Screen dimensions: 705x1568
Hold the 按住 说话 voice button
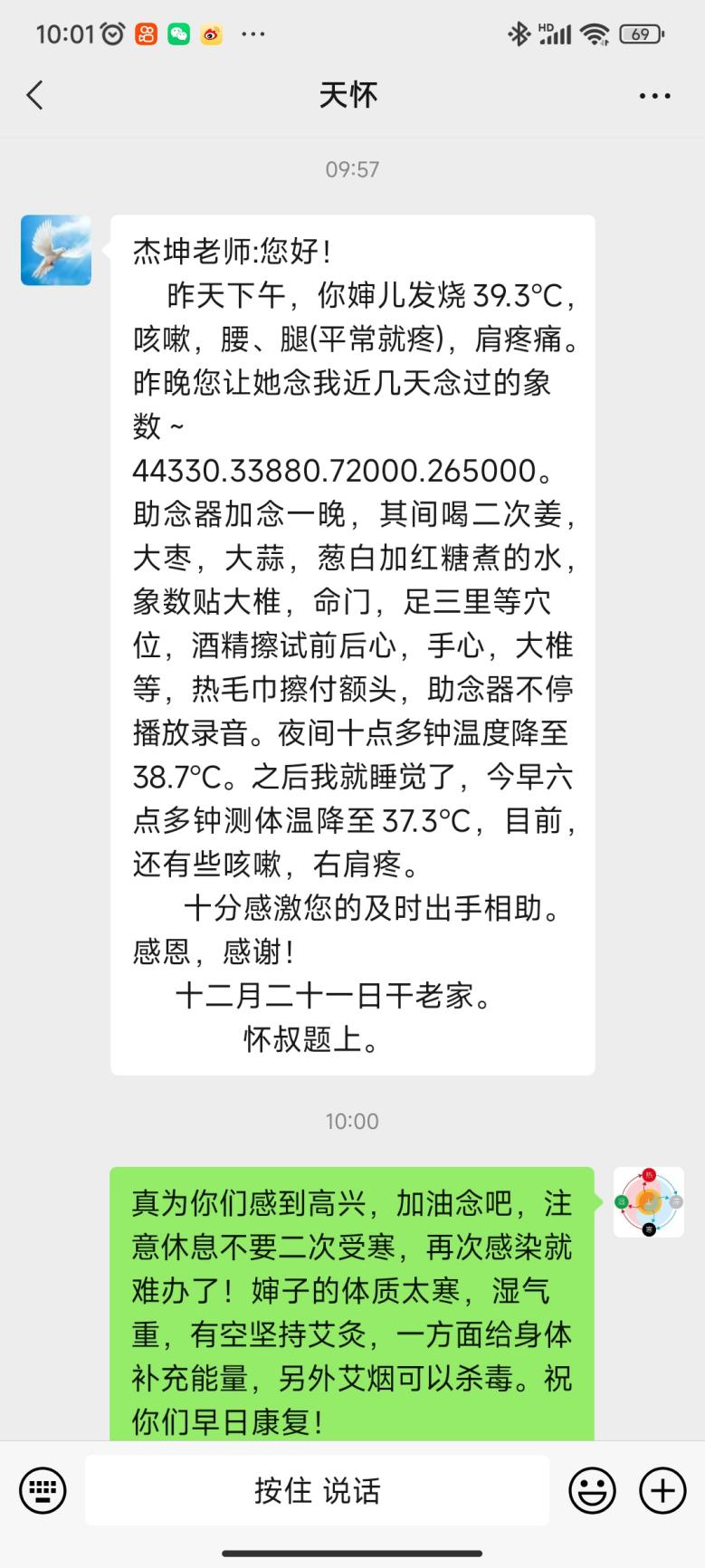(317, 1490)
